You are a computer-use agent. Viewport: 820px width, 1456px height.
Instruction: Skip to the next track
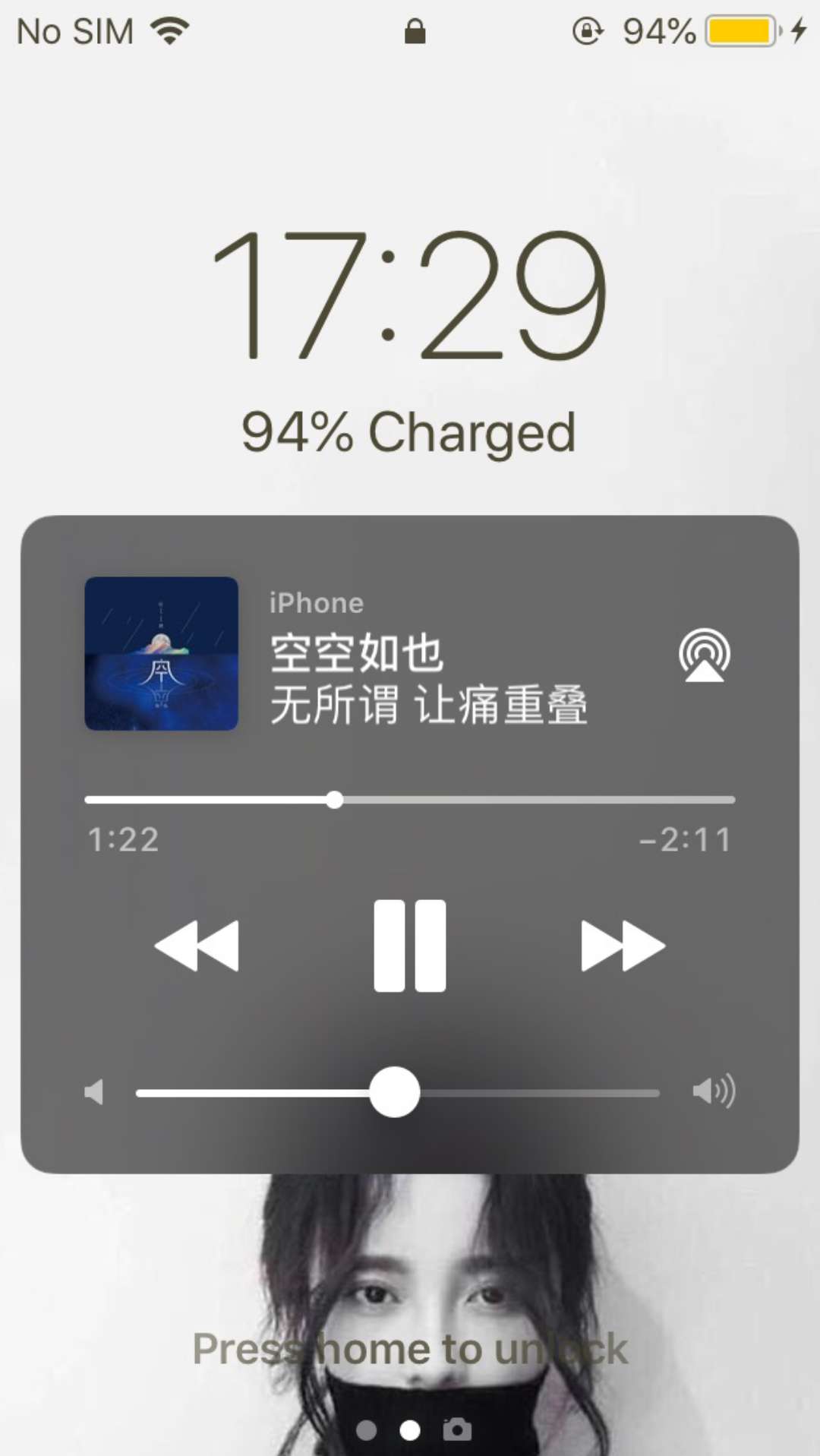pyautogui.click(x=623, y=946)
